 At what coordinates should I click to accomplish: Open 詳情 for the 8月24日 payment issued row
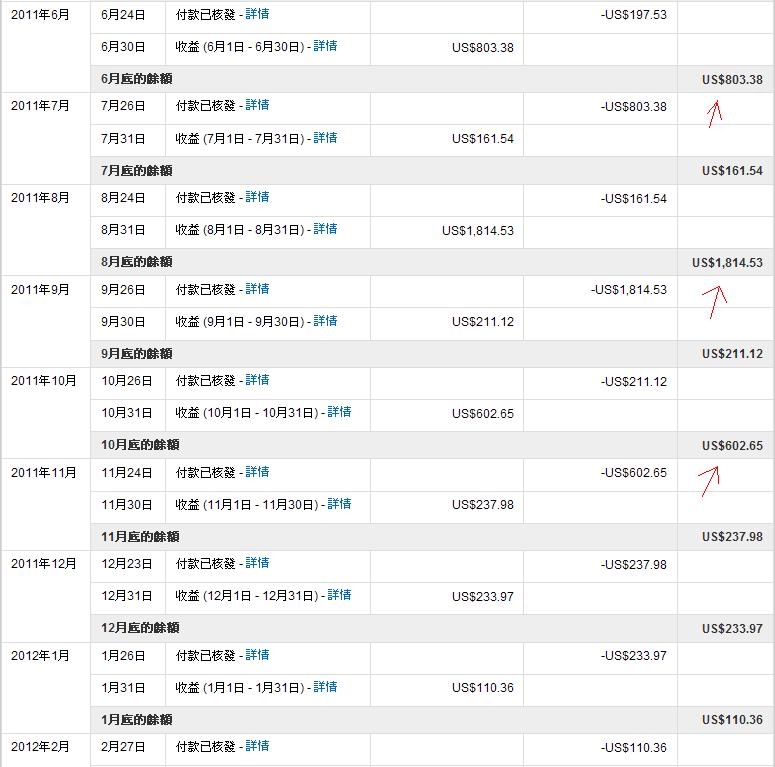pyautogui.click(x=257, y=198)
